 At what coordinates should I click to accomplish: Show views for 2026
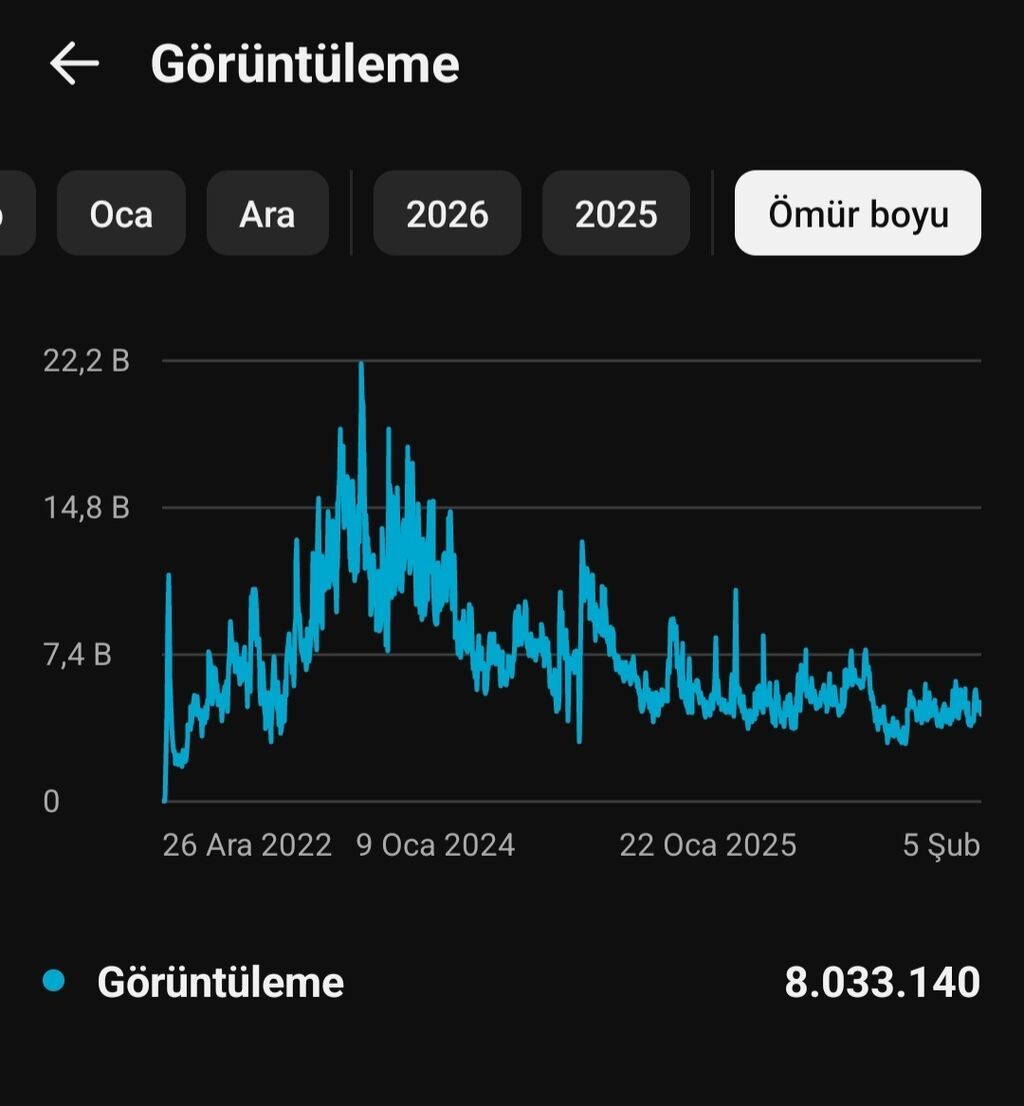click(447, 213)
